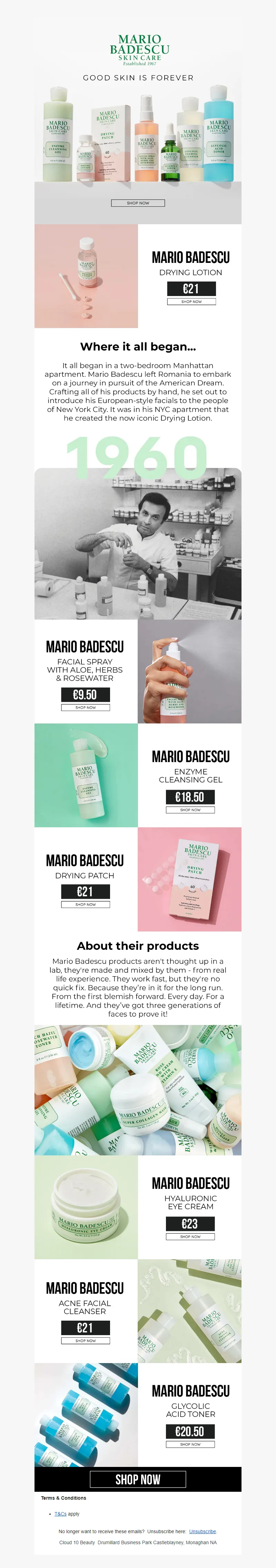
Task: Open the T&Cs link
Action: (x=60, y=1513)
